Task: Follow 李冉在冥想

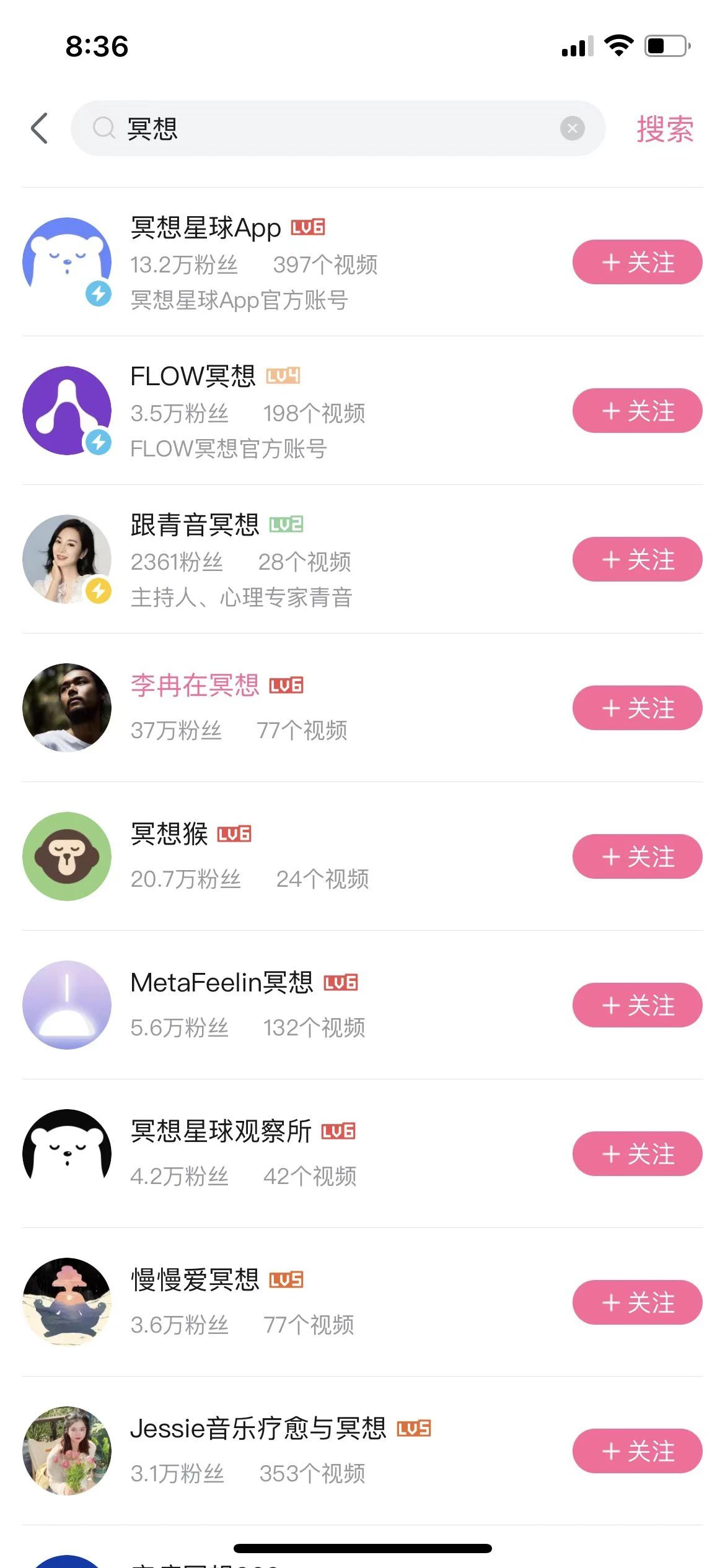Action: (637, 708)
